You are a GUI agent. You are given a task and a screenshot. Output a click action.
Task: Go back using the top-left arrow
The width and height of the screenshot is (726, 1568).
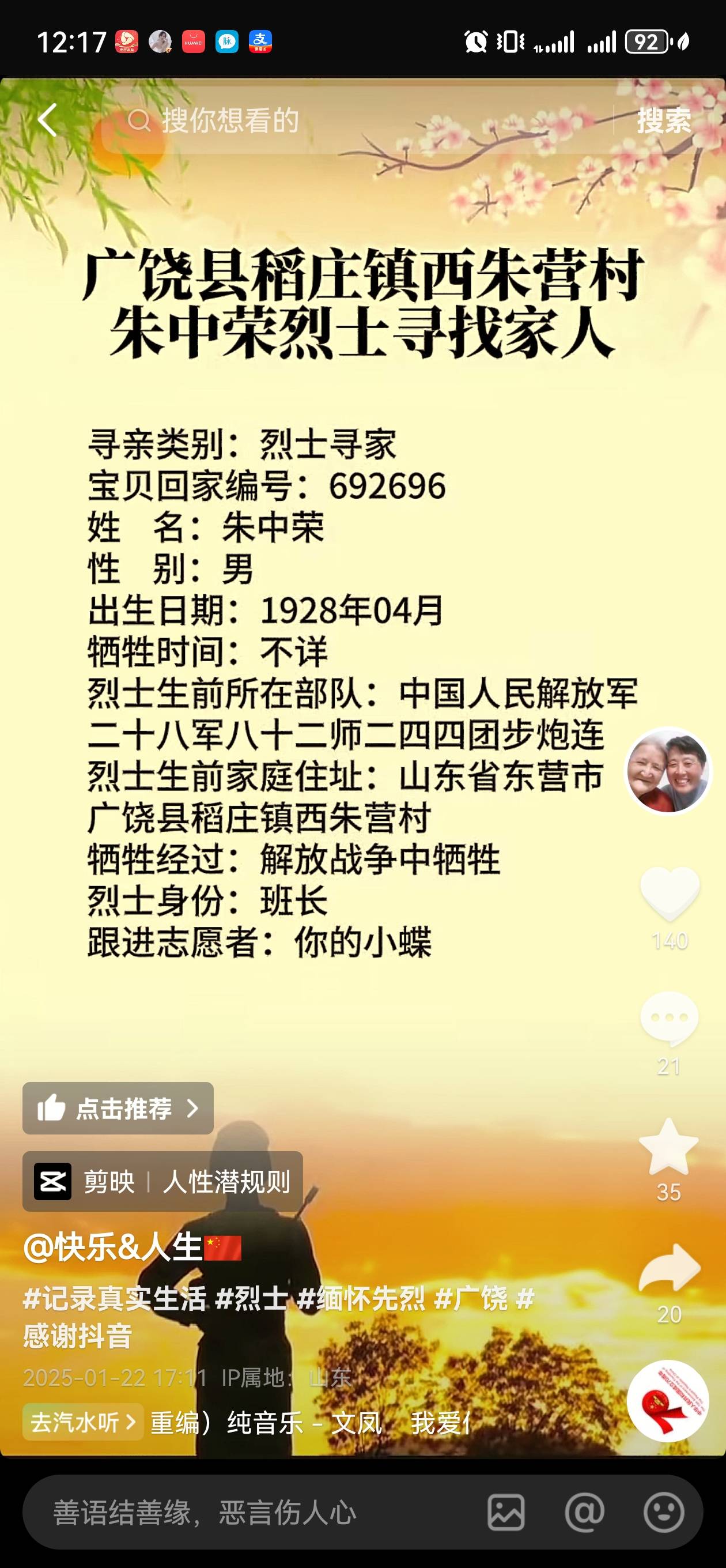(47, 120)
